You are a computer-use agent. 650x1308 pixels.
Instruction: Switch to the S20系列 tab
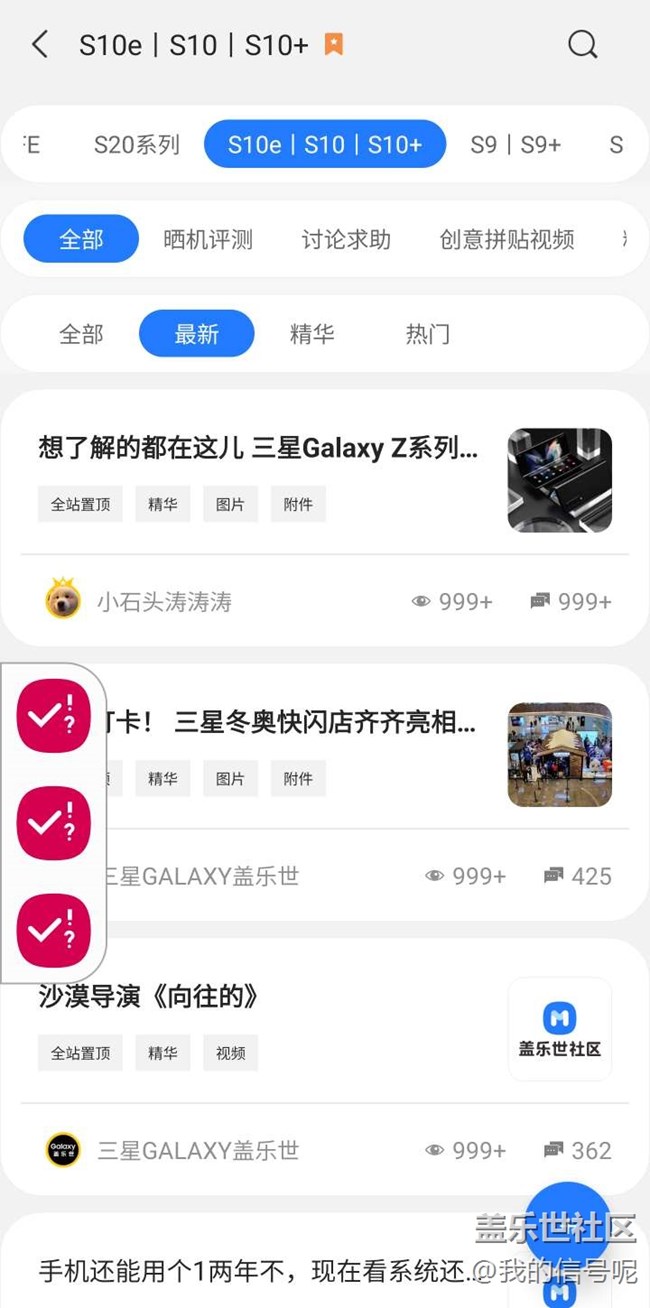[x=136, y=144]
